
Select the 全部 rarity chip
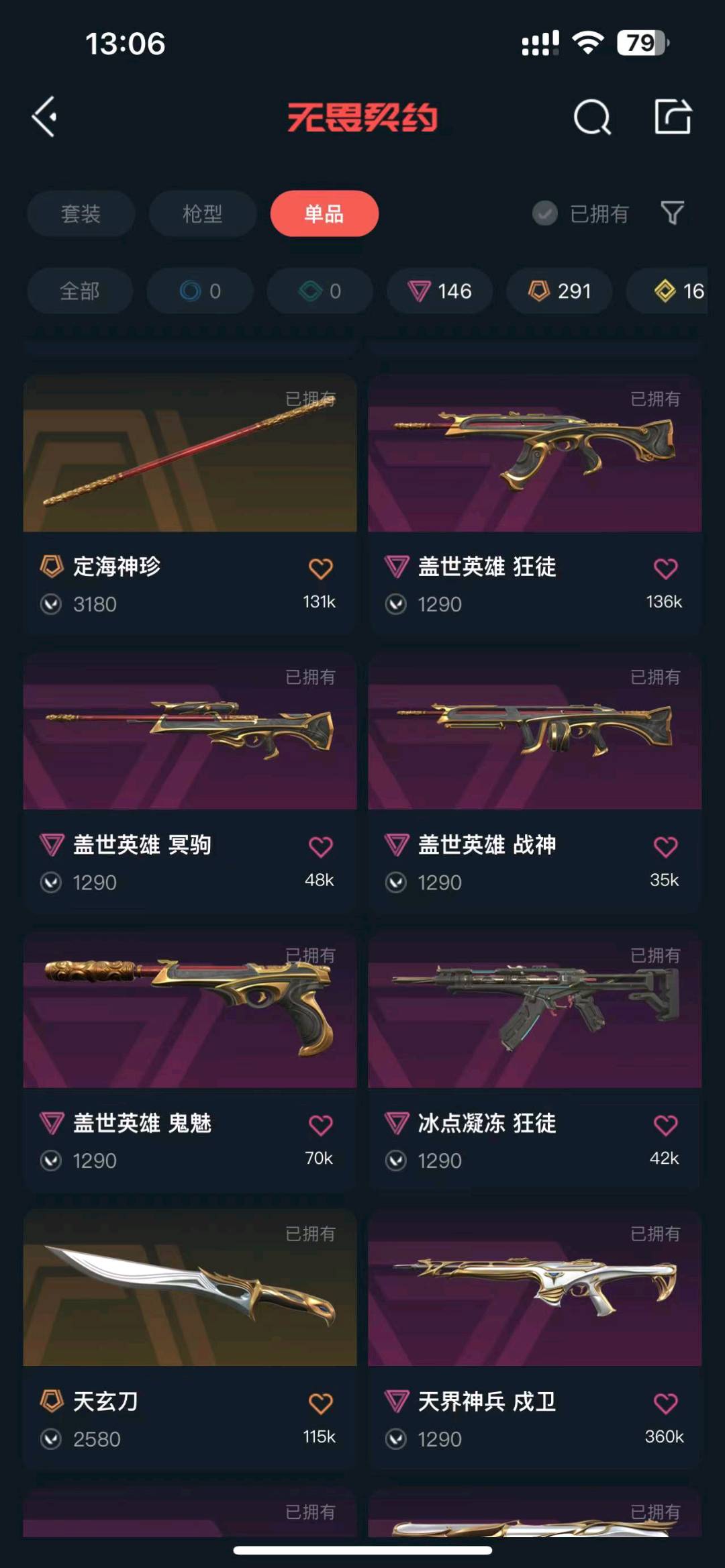(x=79, y=291)
